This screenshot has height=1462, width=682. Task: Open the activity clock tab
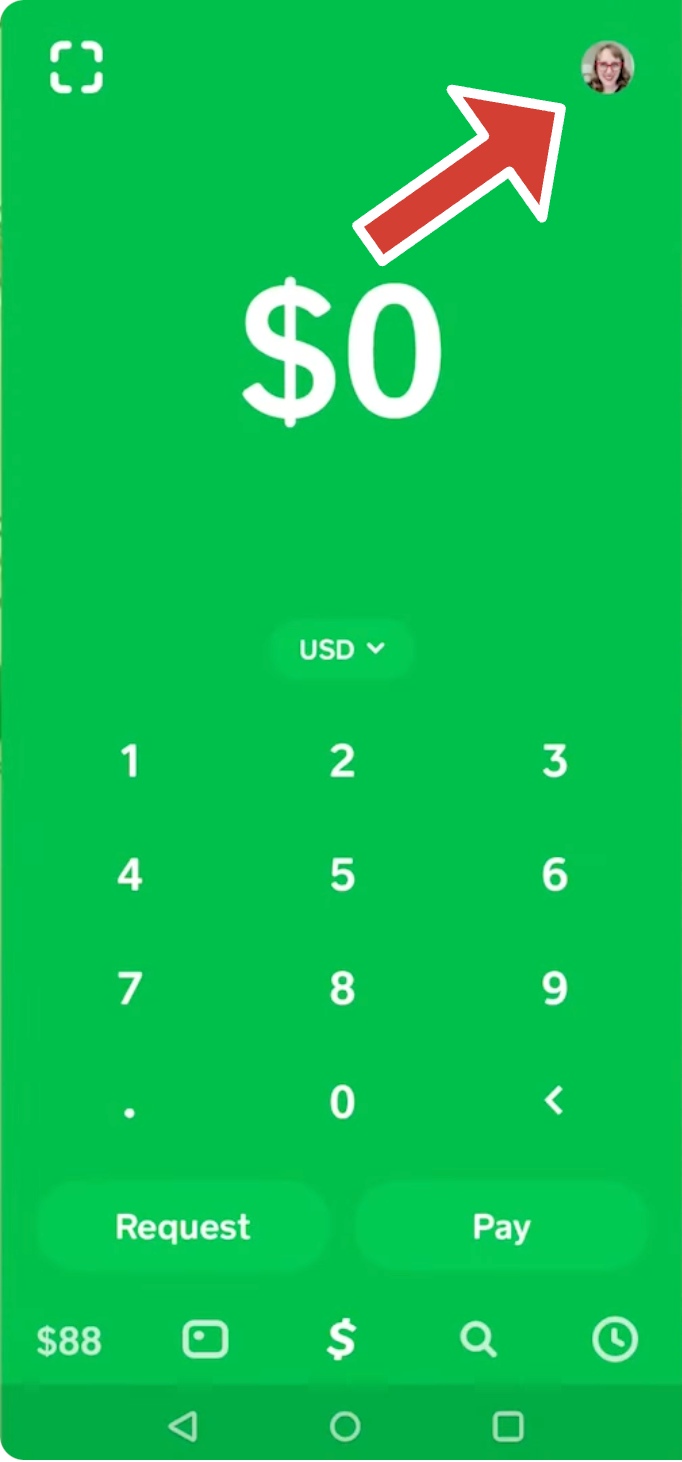pos(614,1340)
